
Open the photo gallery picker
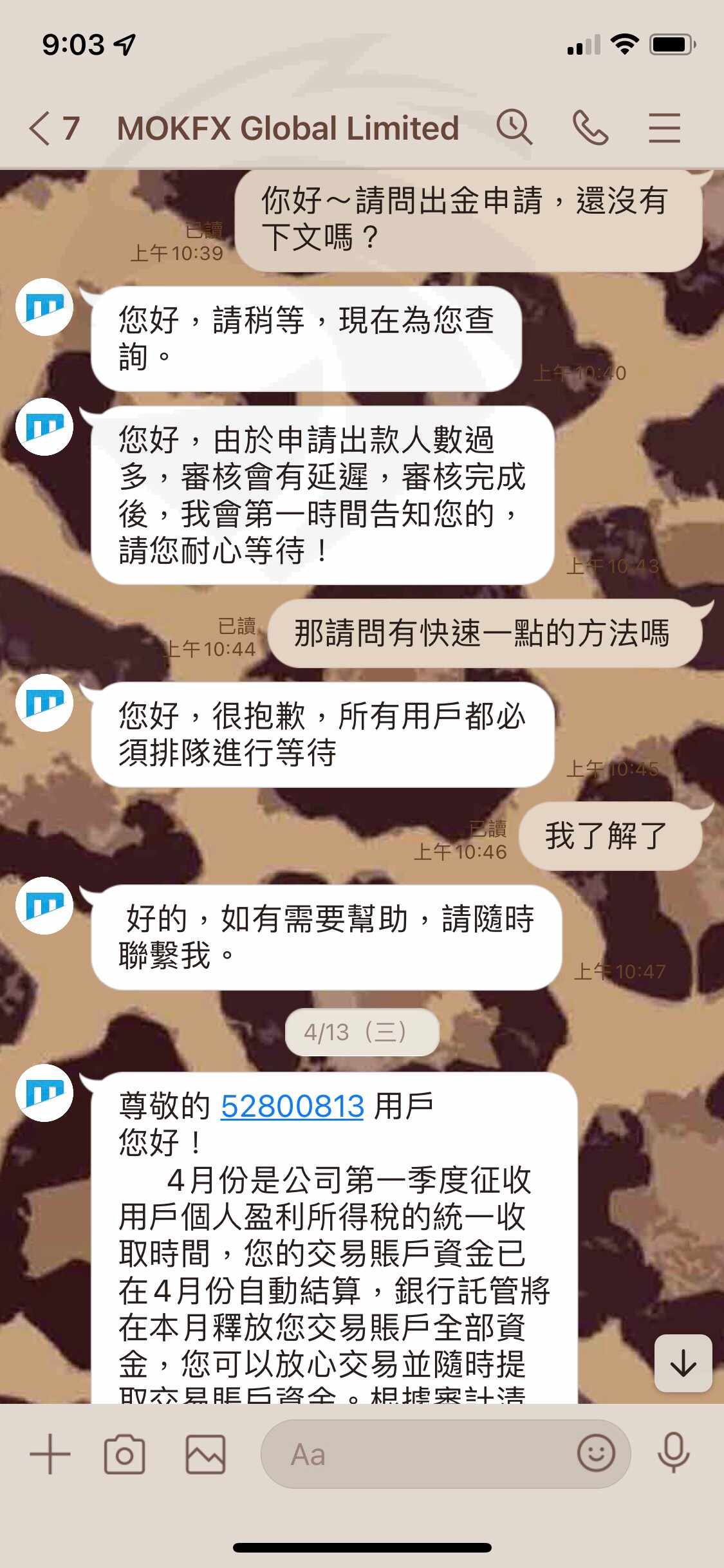tap(205, 1454)
